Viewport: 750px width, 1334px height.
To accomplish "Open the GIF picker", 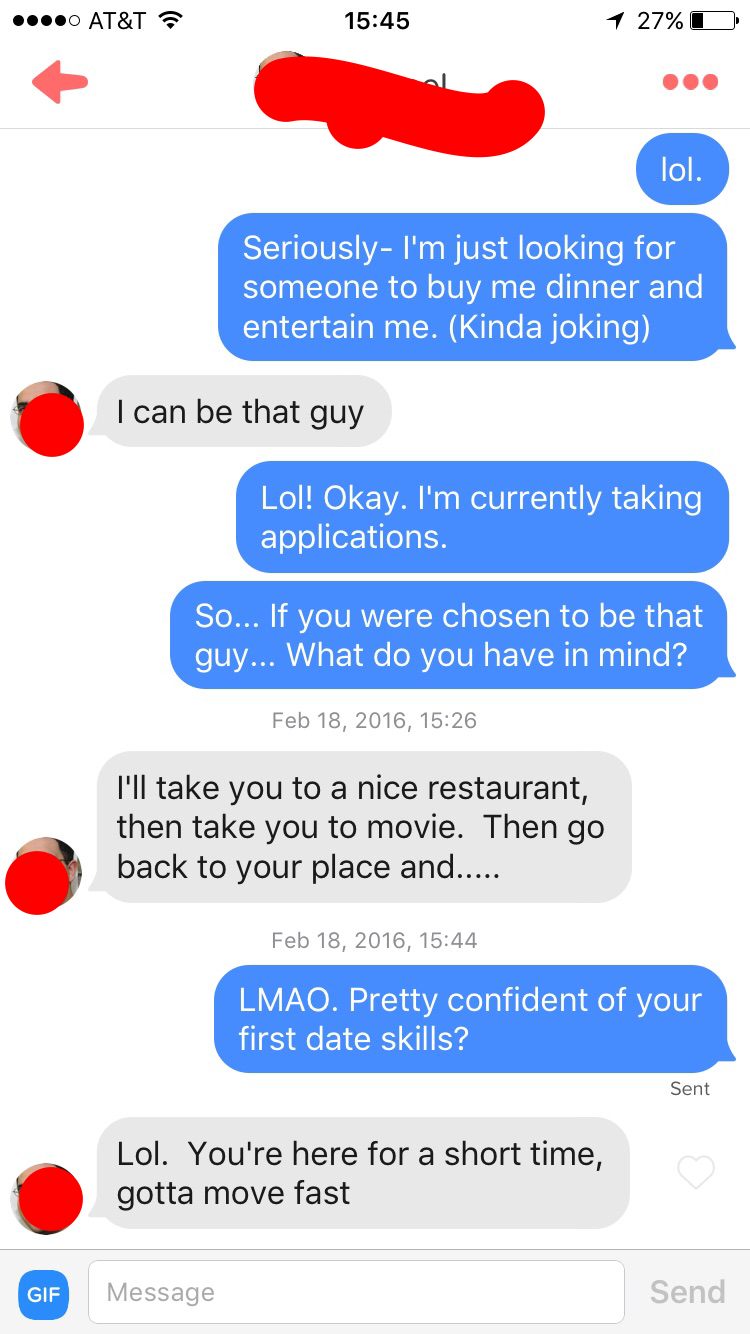I will [x=44, y=1293].
